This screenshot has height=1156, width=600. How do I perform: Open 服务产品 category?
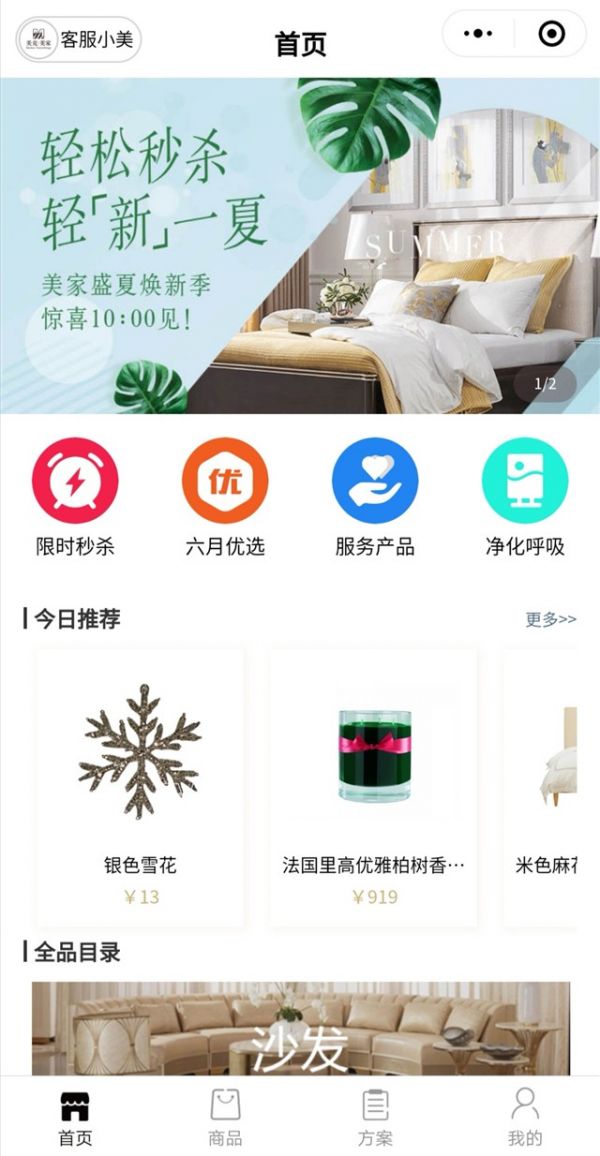(x=375, y=500)
